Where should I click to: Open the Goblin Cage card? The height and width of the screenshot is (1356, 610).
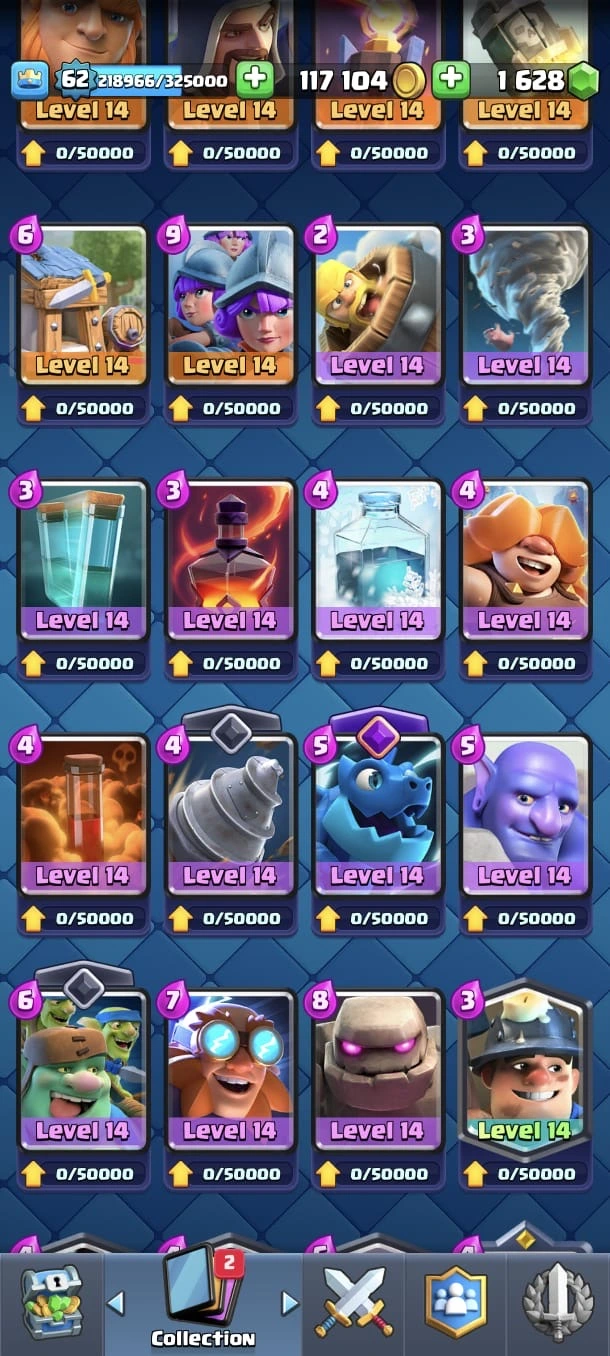(x=82, y=305)
